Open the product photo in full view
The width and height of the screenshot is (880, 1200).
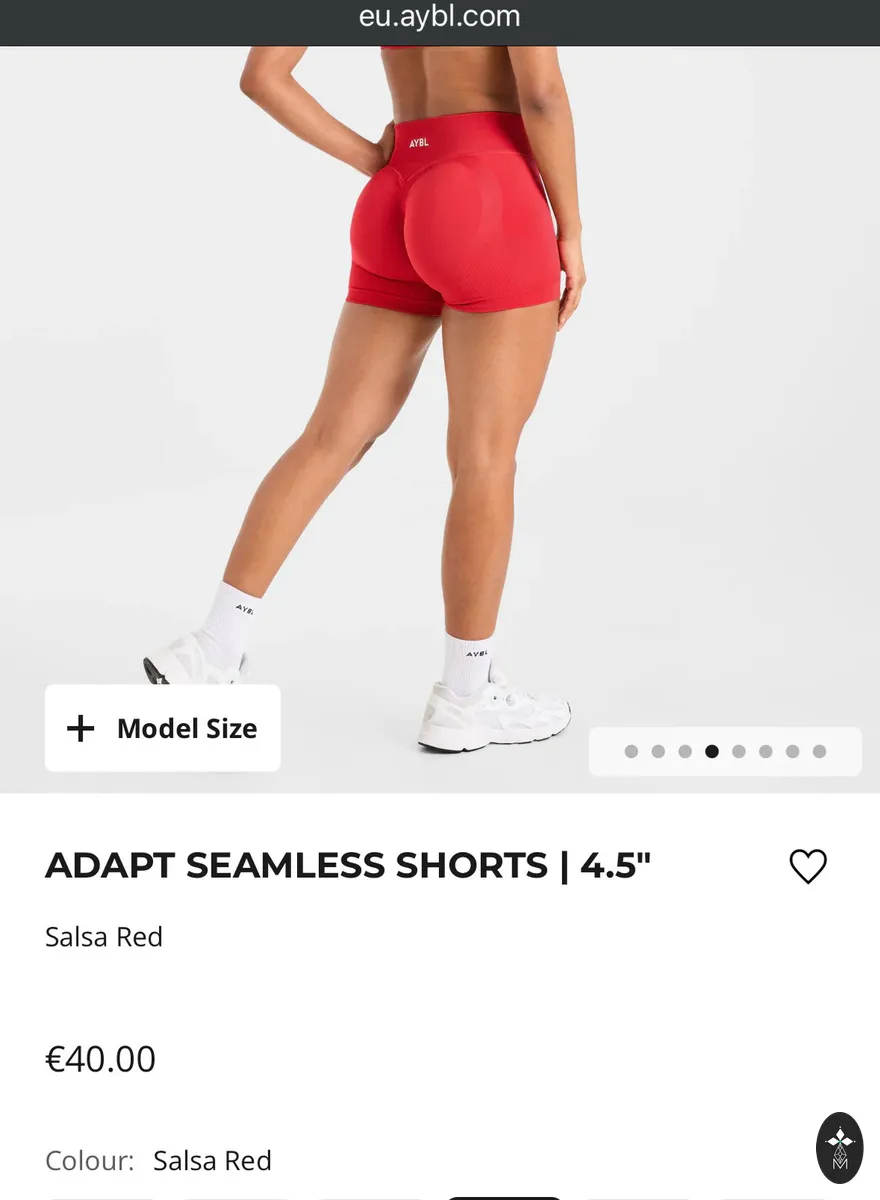pos(440,400)
